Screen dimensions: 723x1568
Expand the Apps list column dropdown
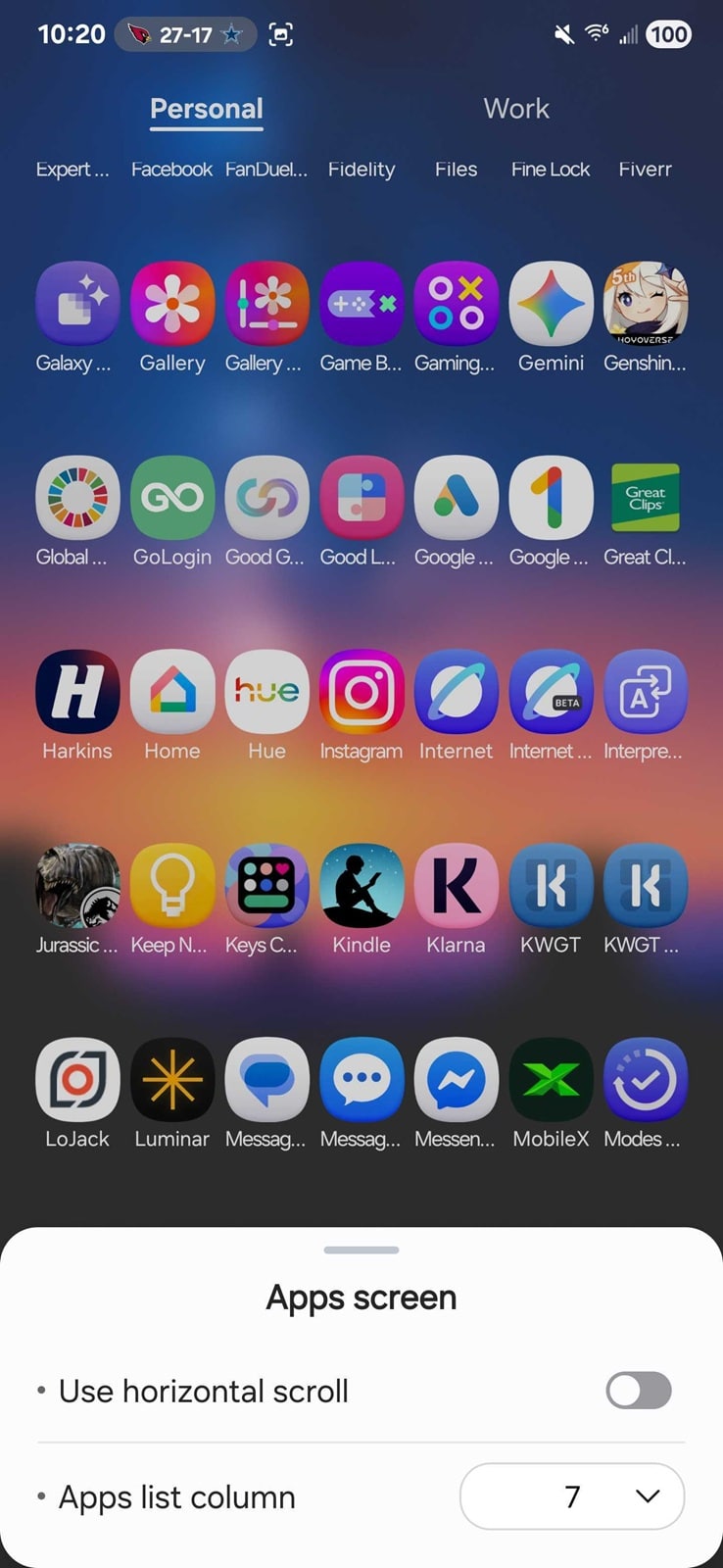pos(571,1495)
